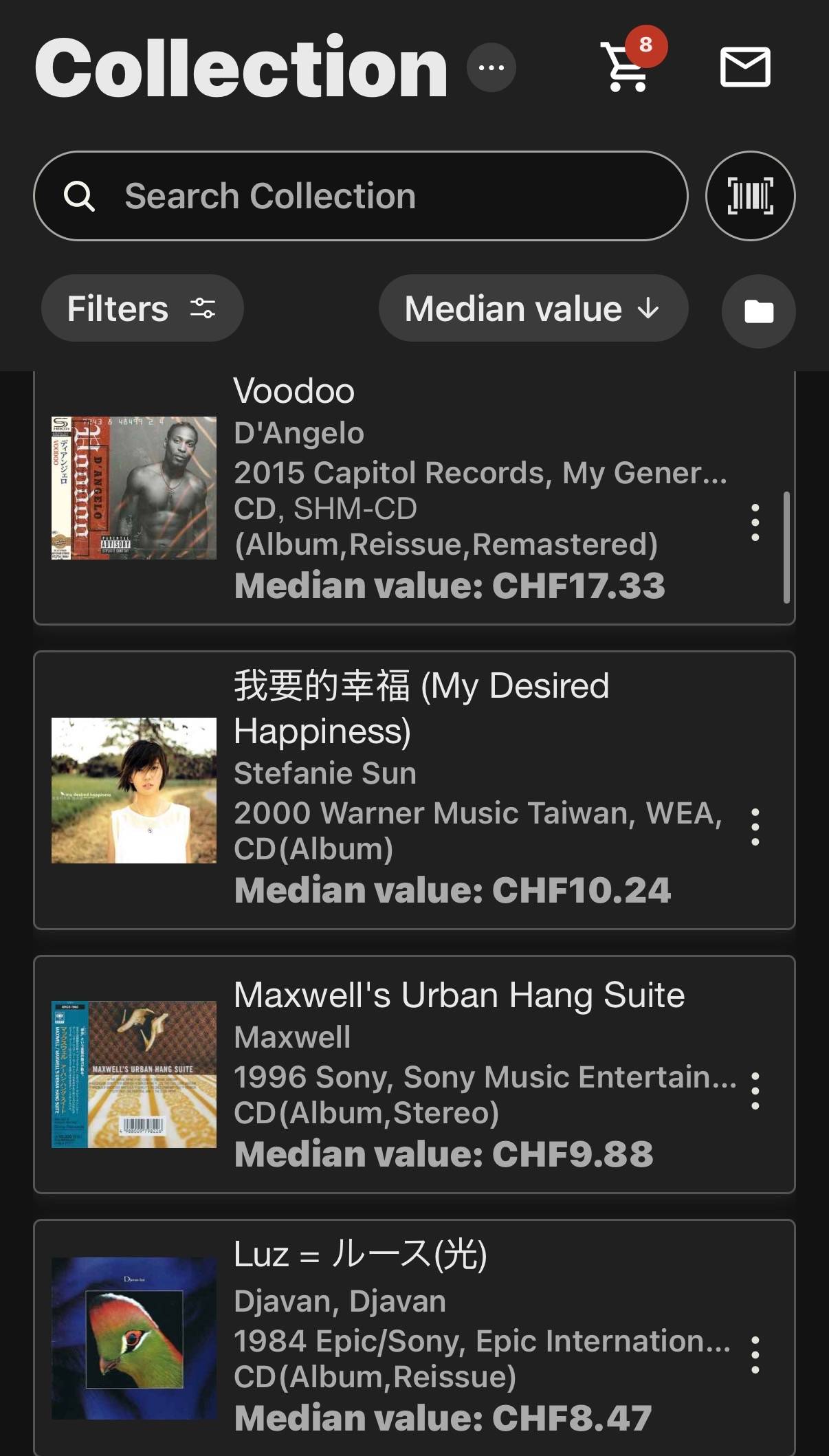Launch the barcode scanner

(x=750, y=196)
